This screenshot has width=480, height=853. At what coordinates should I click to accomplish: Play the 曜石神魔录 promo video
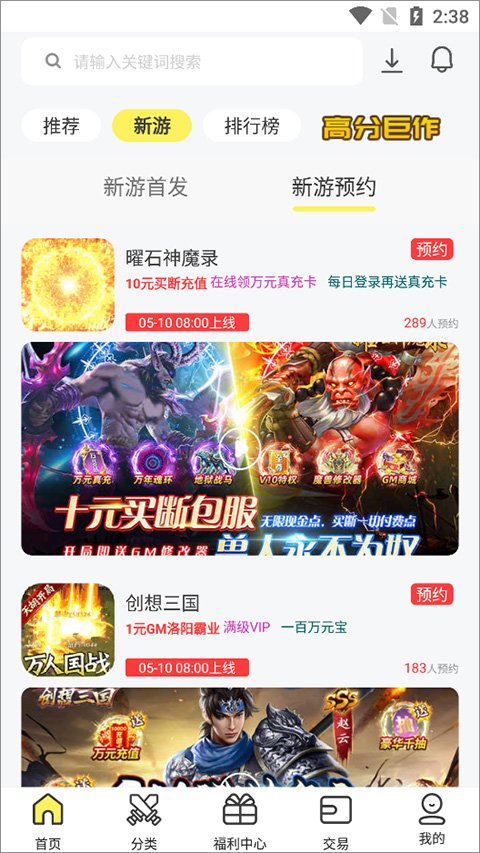tap(239, 448)
